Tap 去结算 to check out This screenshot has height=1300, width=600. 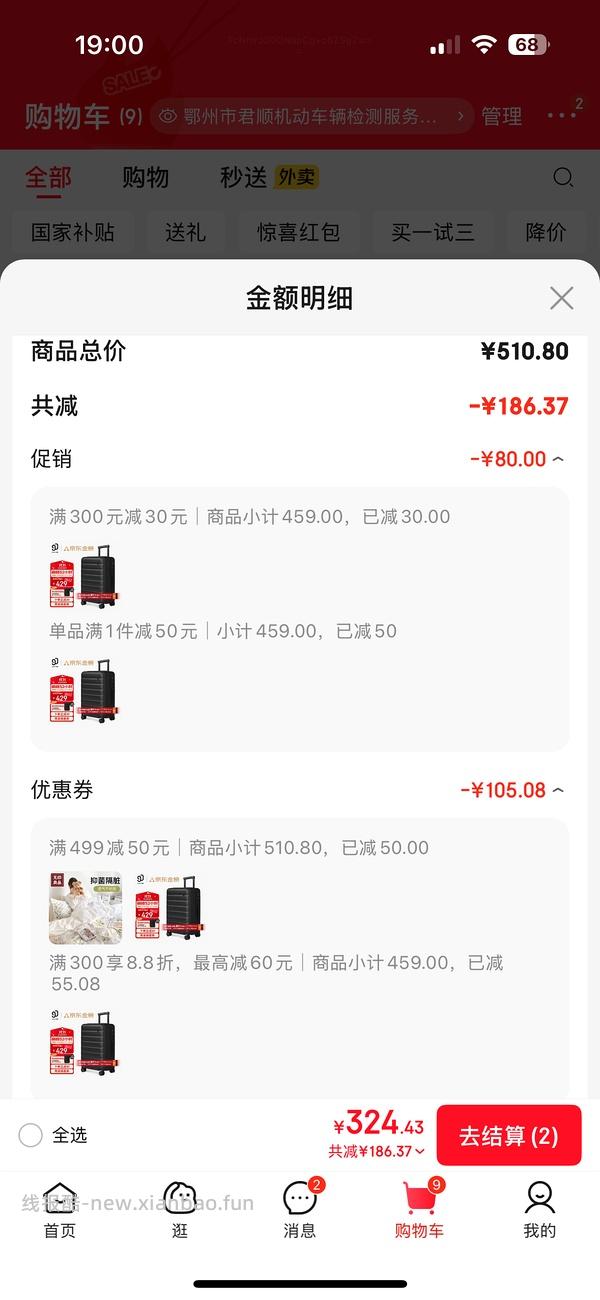pyautogui.click(x=508, y=1135)
